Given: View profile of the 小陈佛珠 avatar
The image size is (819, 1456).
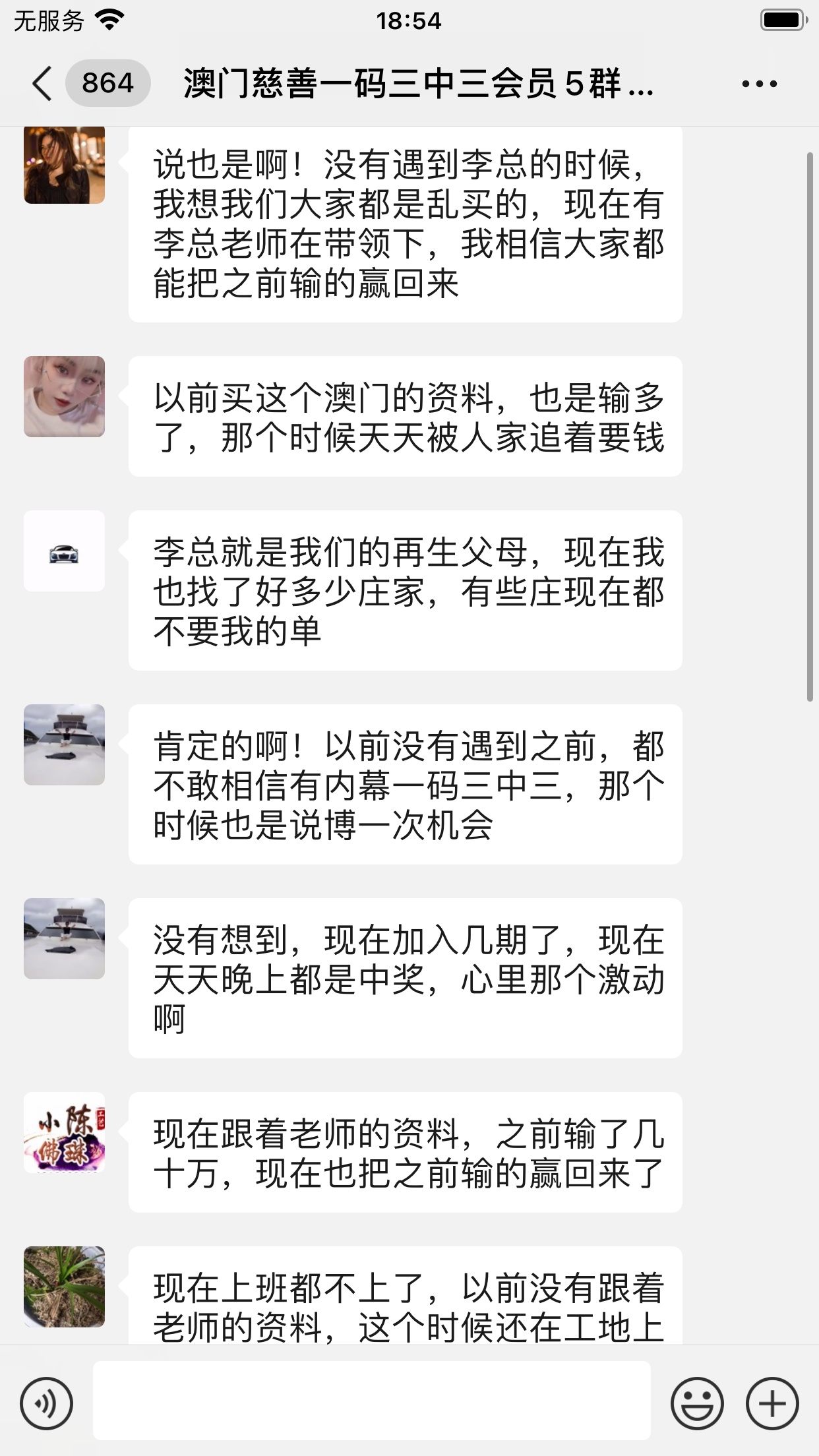Looking at the screenshot, I should pyautogui.click(x=65, y=1133).
